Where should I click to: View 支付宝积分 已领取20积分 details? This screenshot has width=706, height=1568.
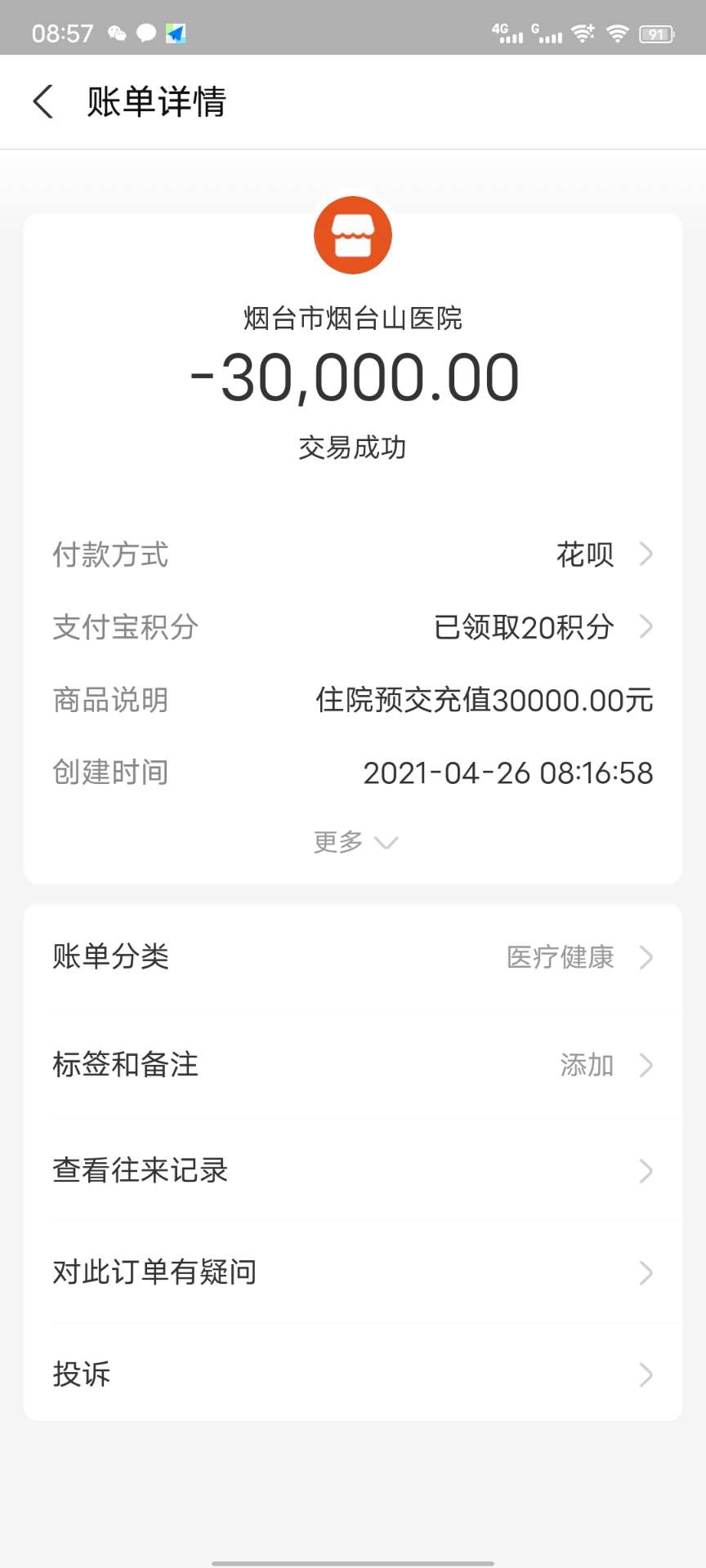point(353,627)
